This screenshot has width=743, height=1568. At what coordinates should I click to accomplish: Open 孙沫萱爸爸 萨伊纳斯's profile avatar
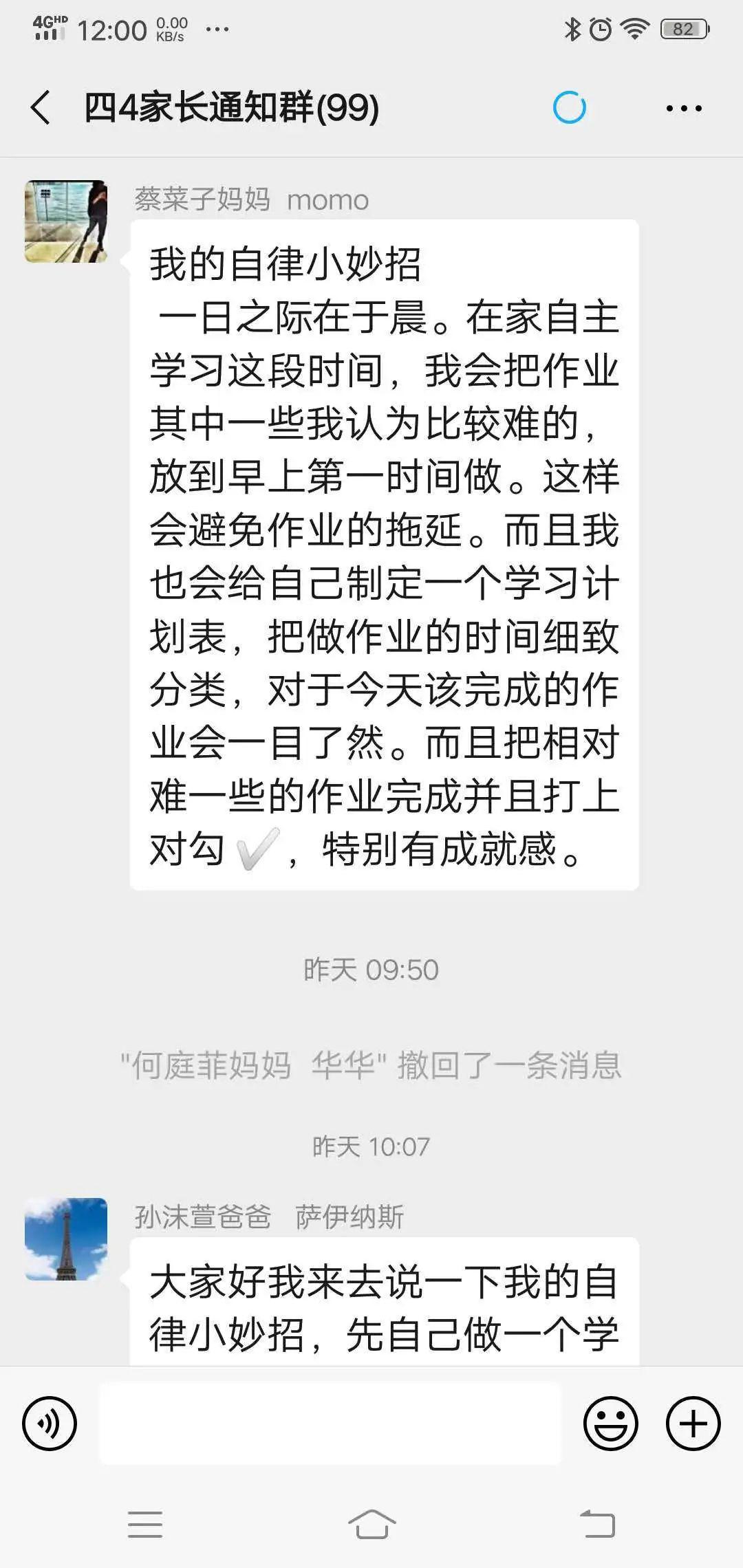pos(66,1239)
